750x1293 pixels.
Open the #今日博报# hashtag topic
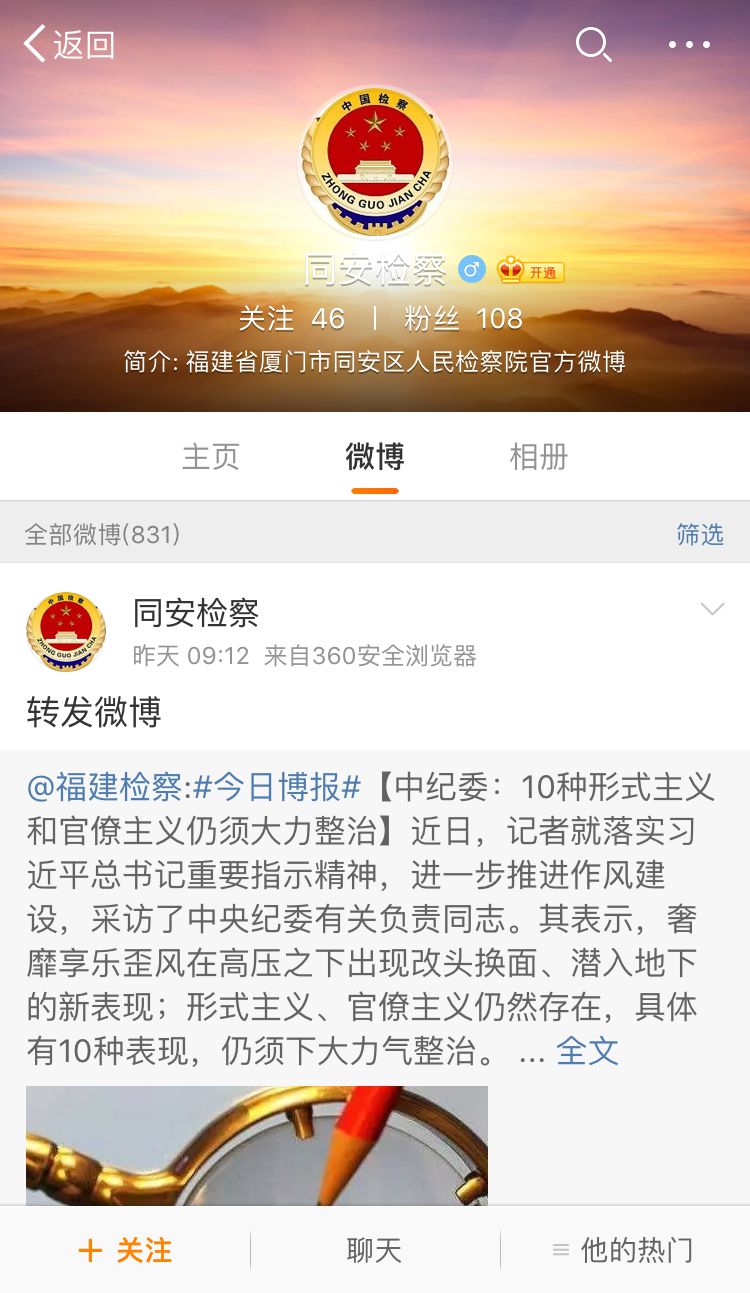[x=277, y=787]
